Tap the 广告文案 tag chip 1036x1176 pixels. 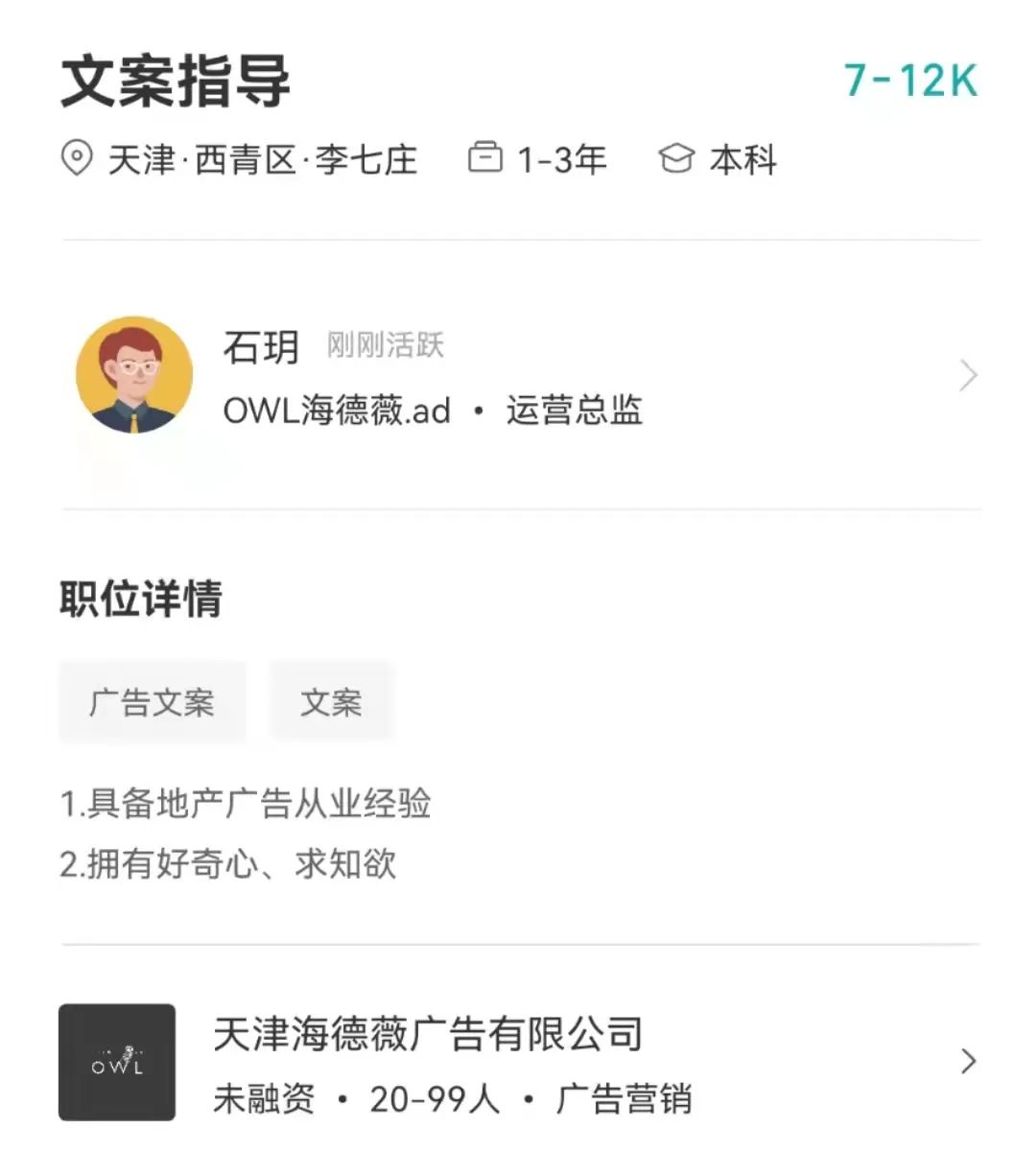[x=152, y=702]
